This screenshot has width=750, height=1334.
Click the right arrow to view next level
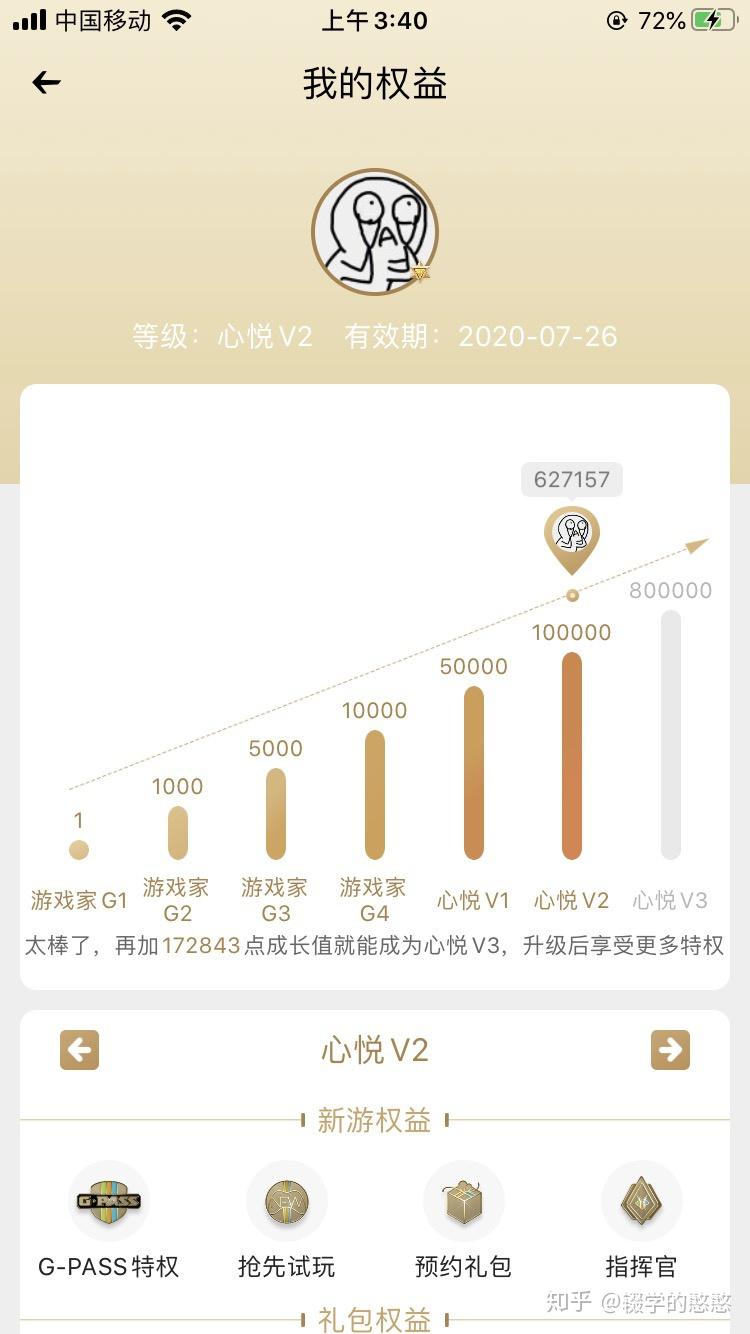(671, 1050)
